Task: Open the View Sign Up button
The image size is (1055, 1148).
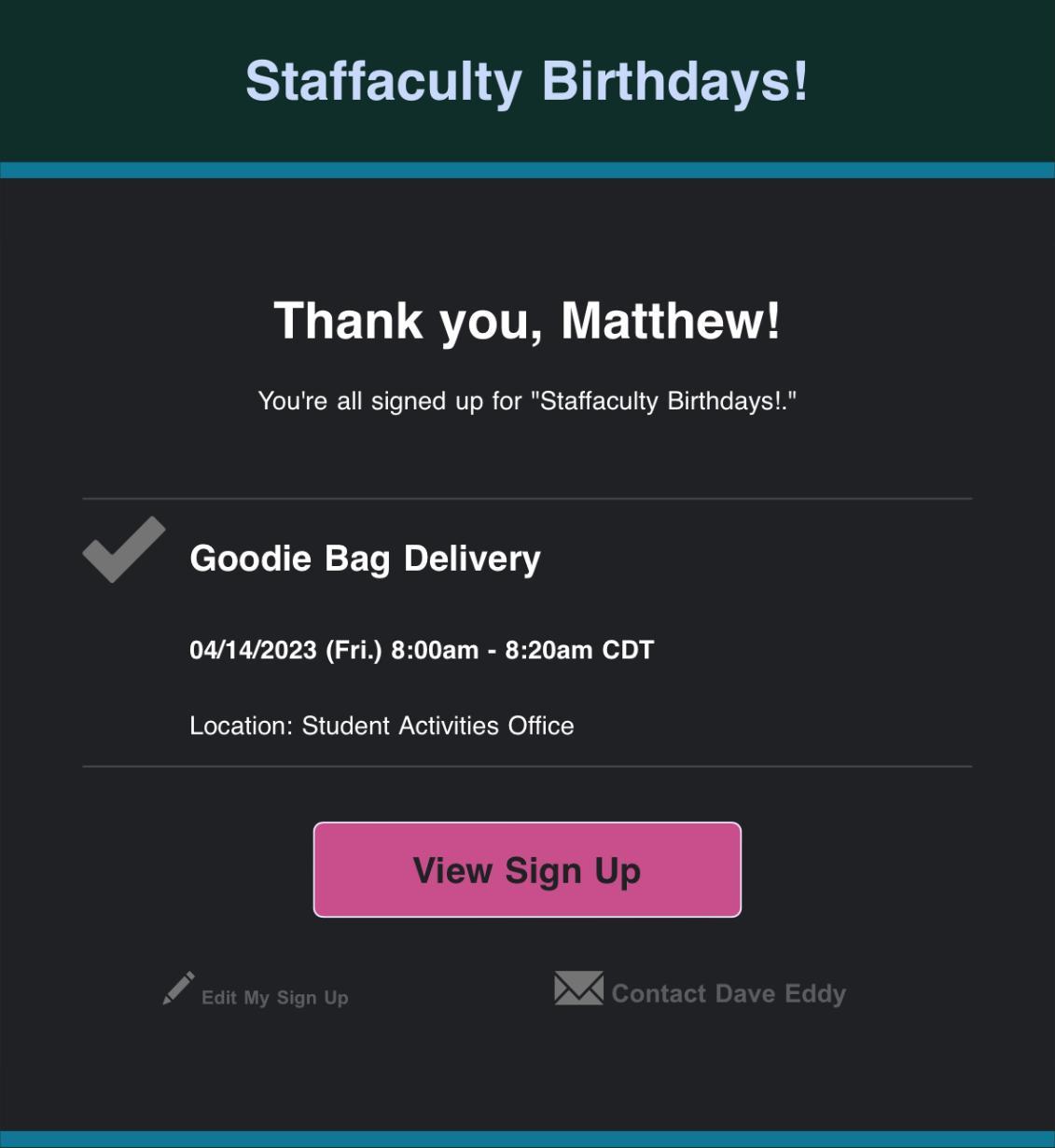Action: 527,870
